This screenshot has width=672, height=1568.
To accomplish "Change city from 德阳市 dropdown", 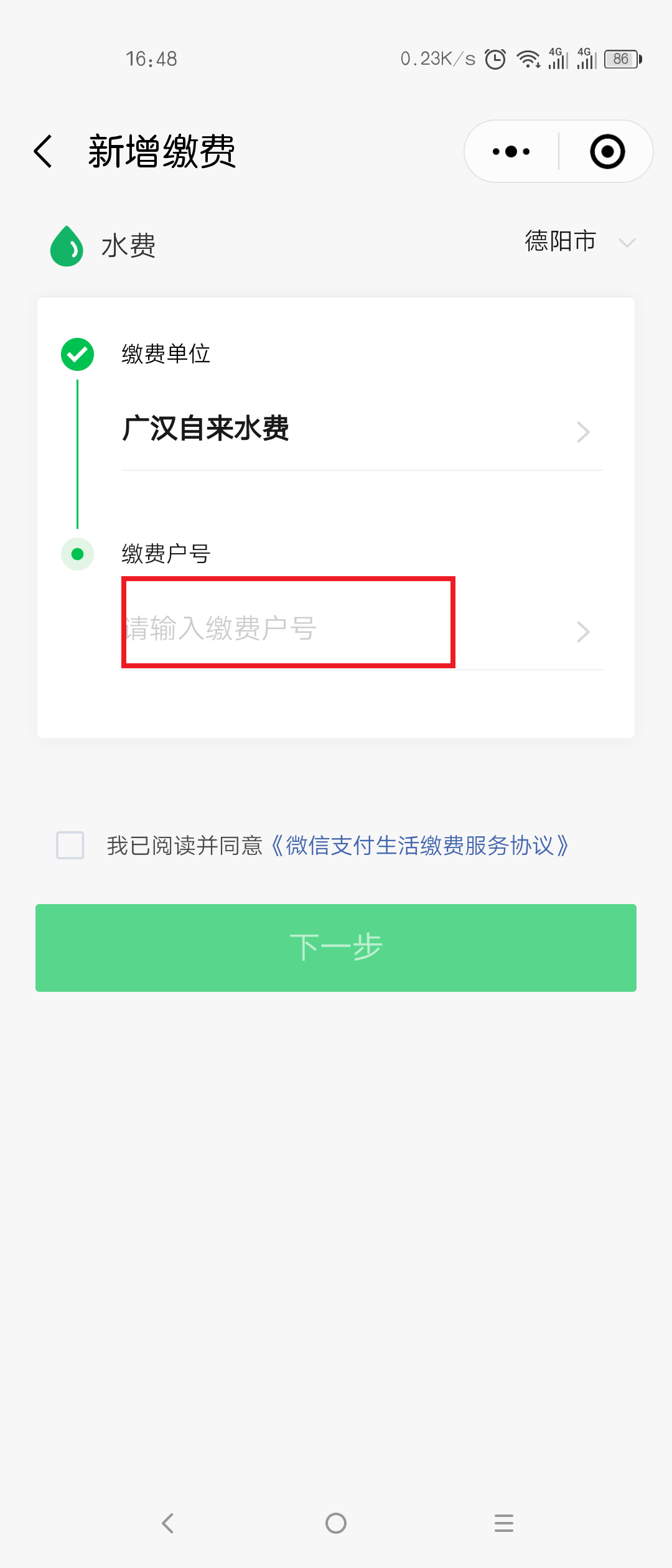I will coord(579,241).
